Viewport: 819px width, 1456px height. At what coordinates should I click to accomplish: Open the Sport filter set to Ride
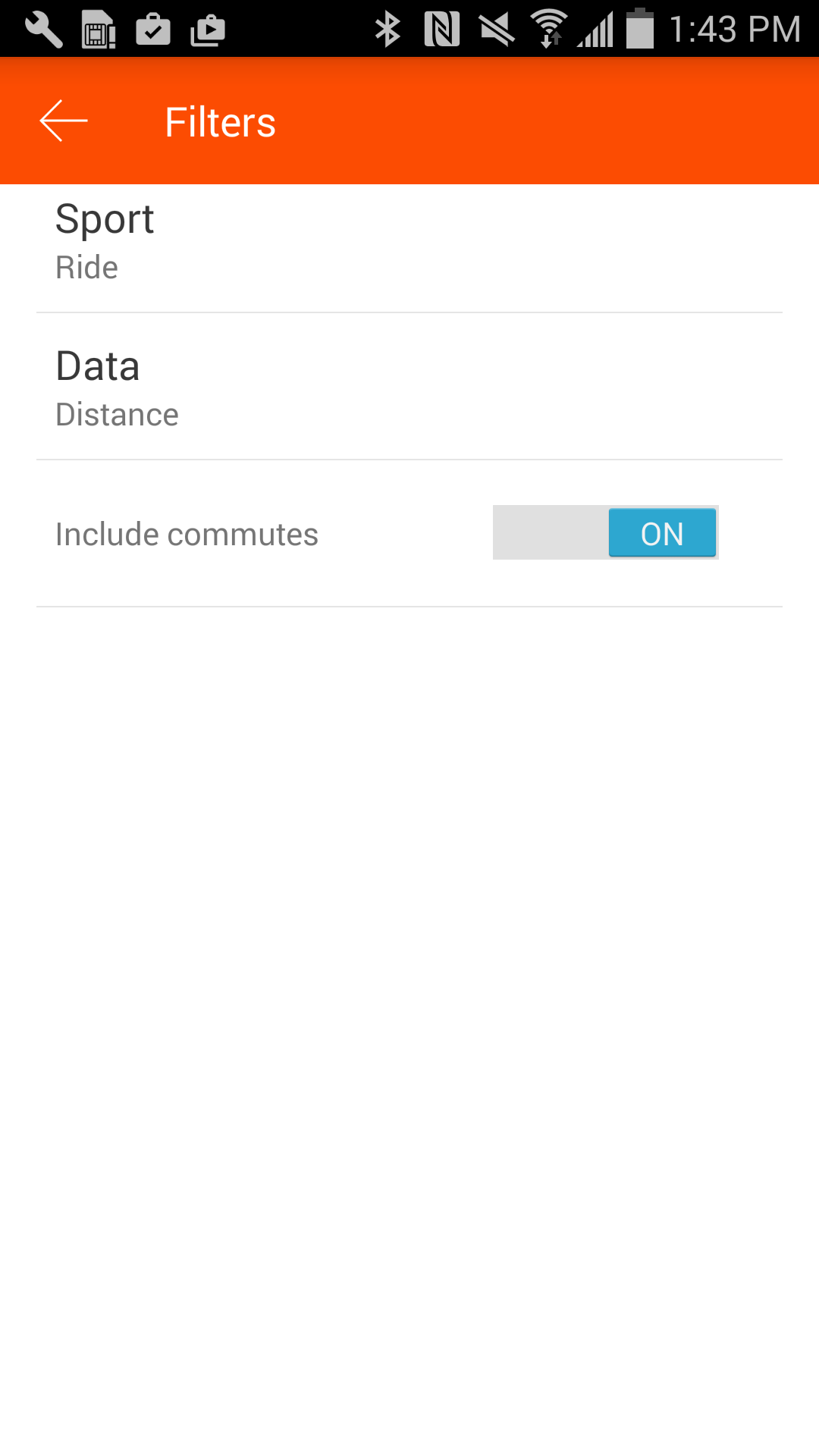(409, 241)
